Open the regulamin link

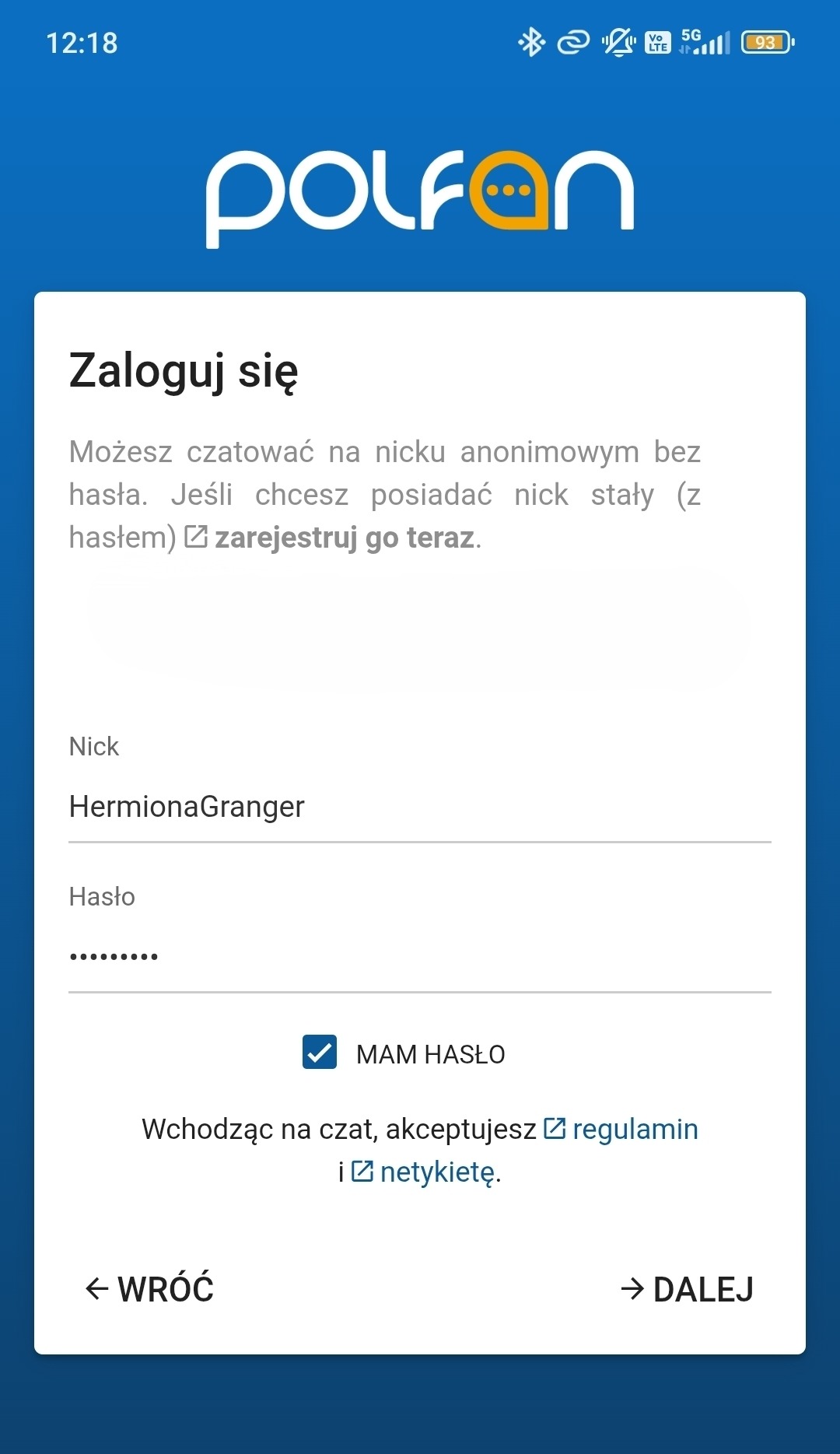coord(634,1130)
